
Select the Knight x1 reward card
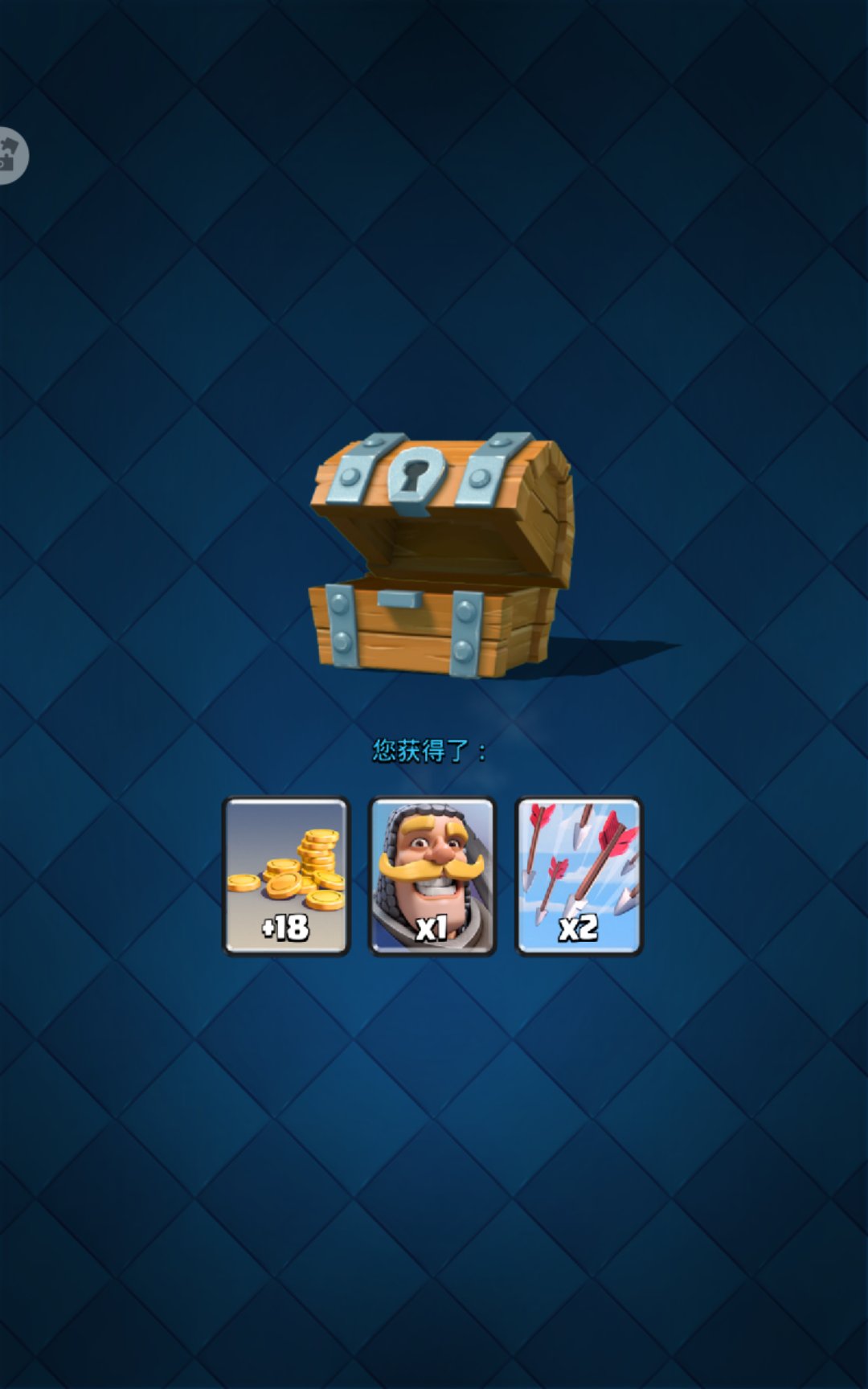(432, 875)
